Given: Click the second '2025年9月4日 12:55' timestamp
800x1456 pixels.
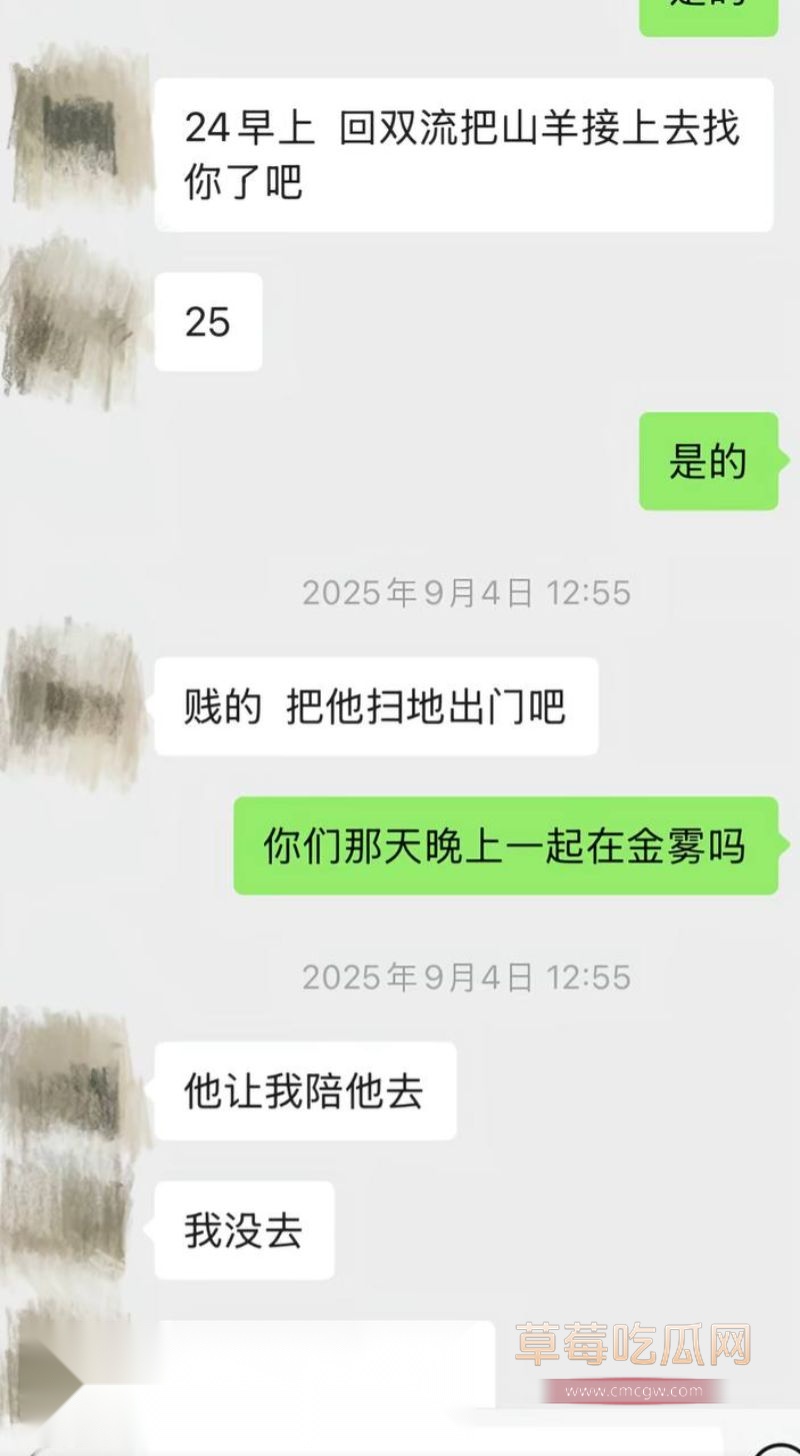Looking at the screenshot, I should click(467, 976).
